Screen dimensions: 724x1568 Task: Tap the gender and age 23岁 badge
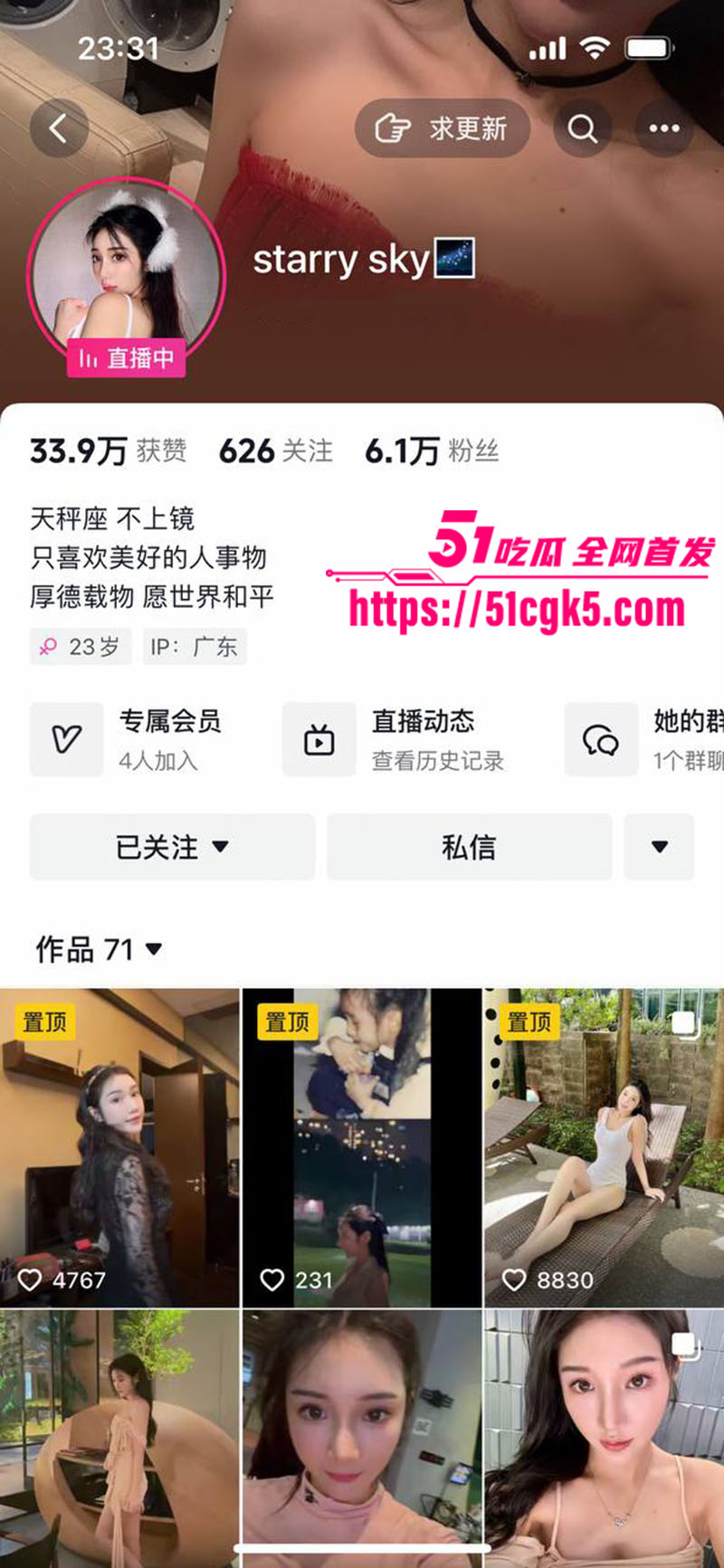[80, 646]
